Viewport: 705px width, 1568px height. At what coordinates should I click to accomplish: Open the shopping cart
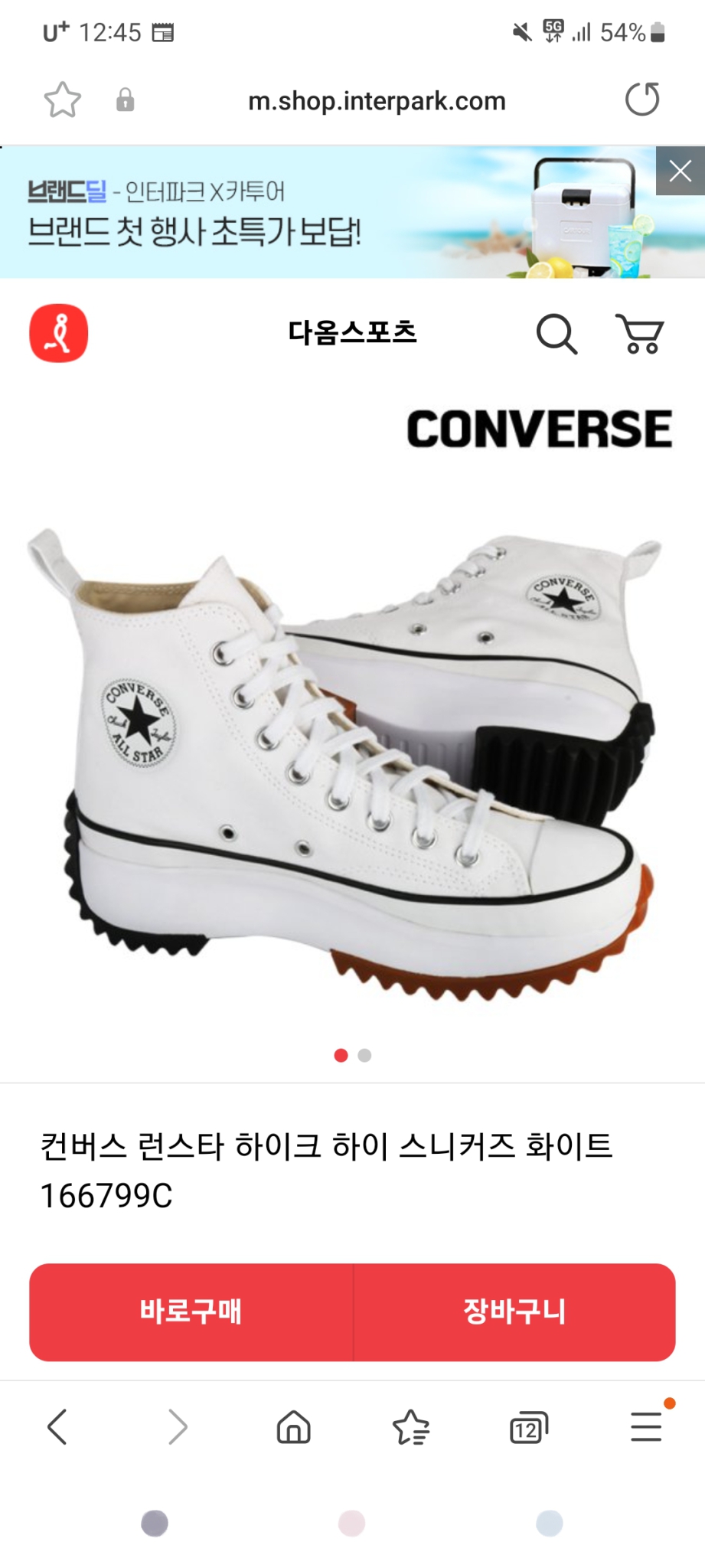[640, 334]
